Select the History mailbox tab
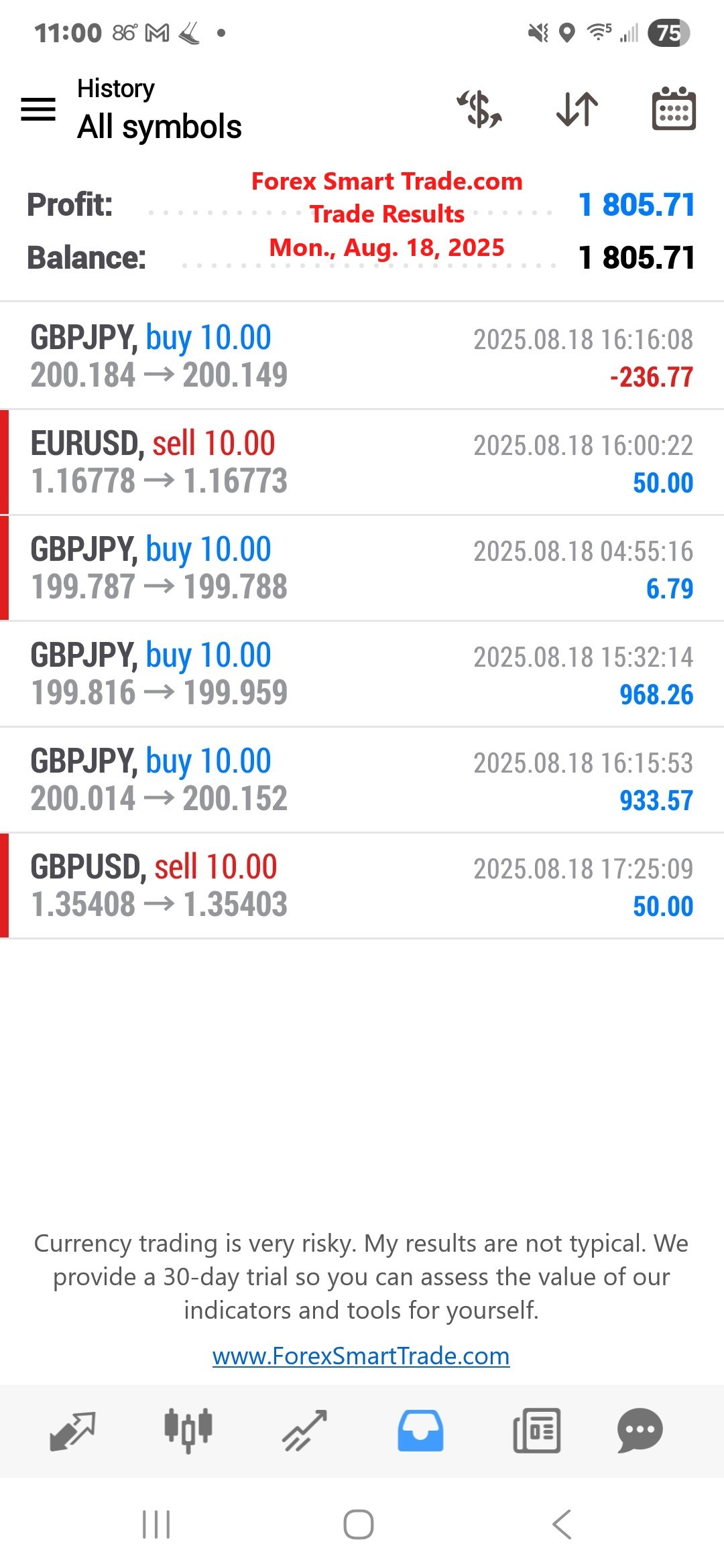 tap(420, 1431)
